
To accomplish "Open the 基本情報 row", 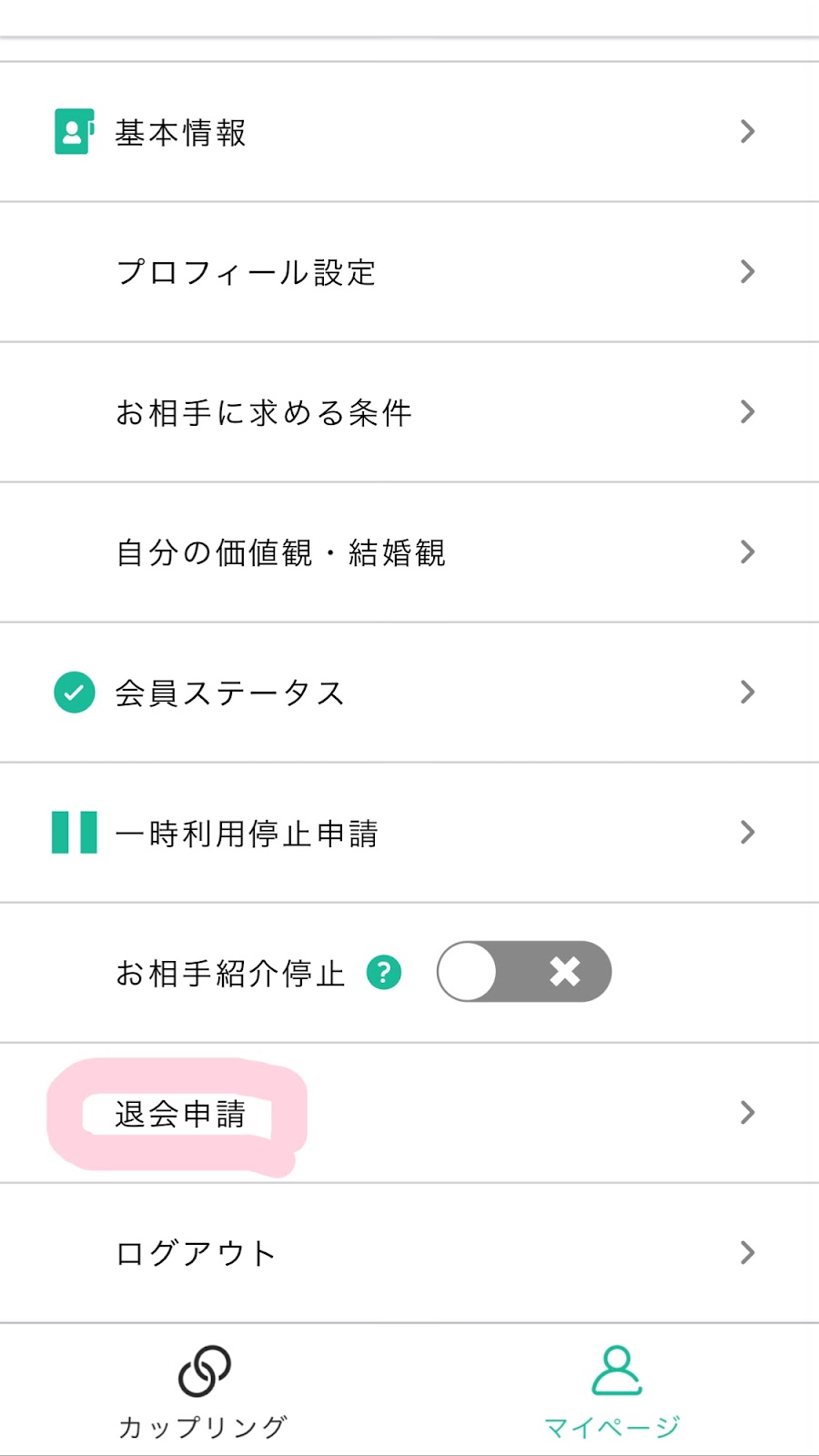I will coord(409,132).
